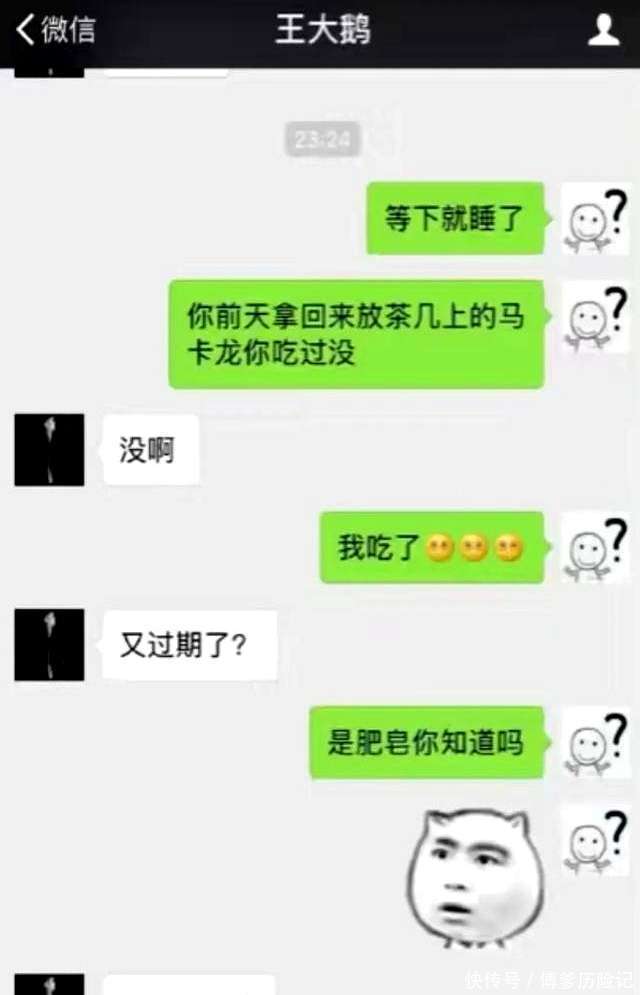The image size is (640, 995).
Task: Tap my avatar beside 是肥皂你知道吗
Action: click(596, 742)
